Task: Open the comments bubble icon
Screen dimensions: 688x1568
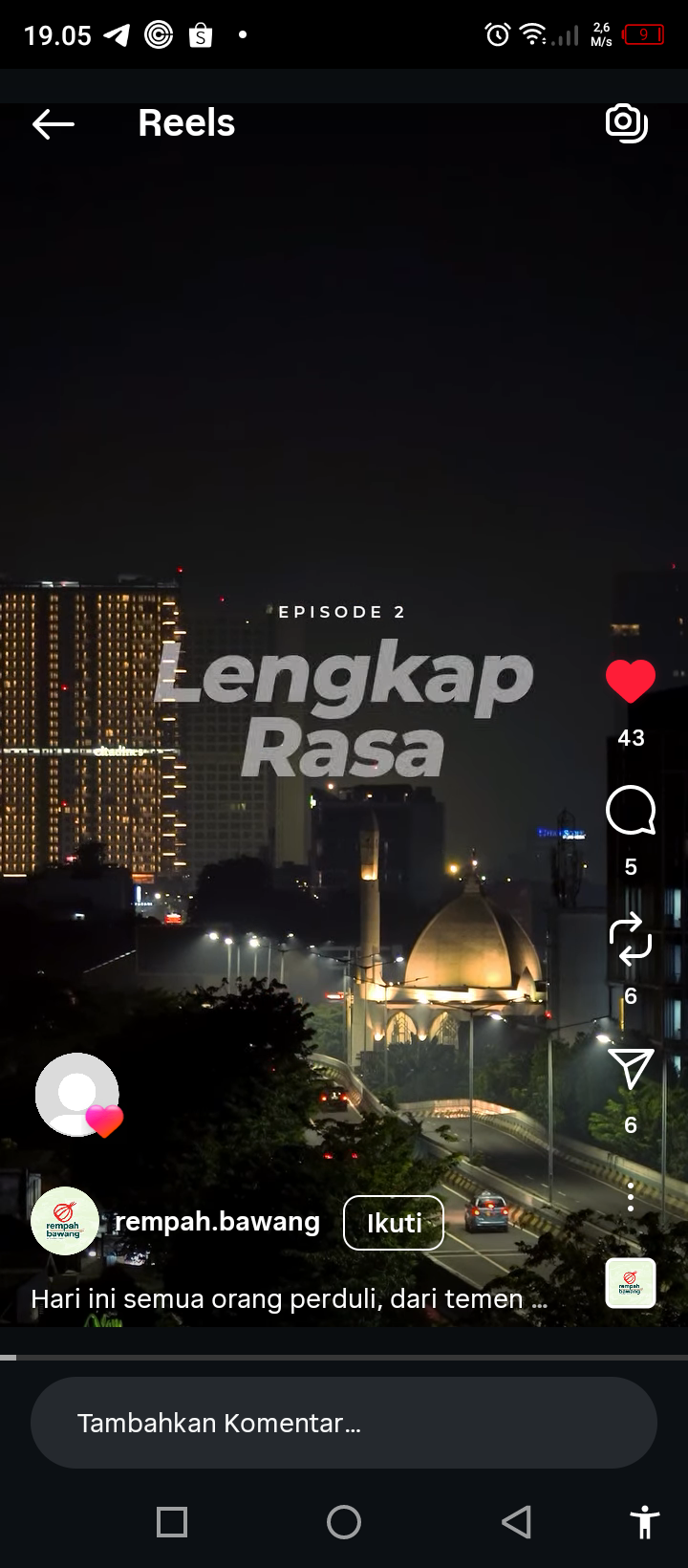Action: coord(631,811)
